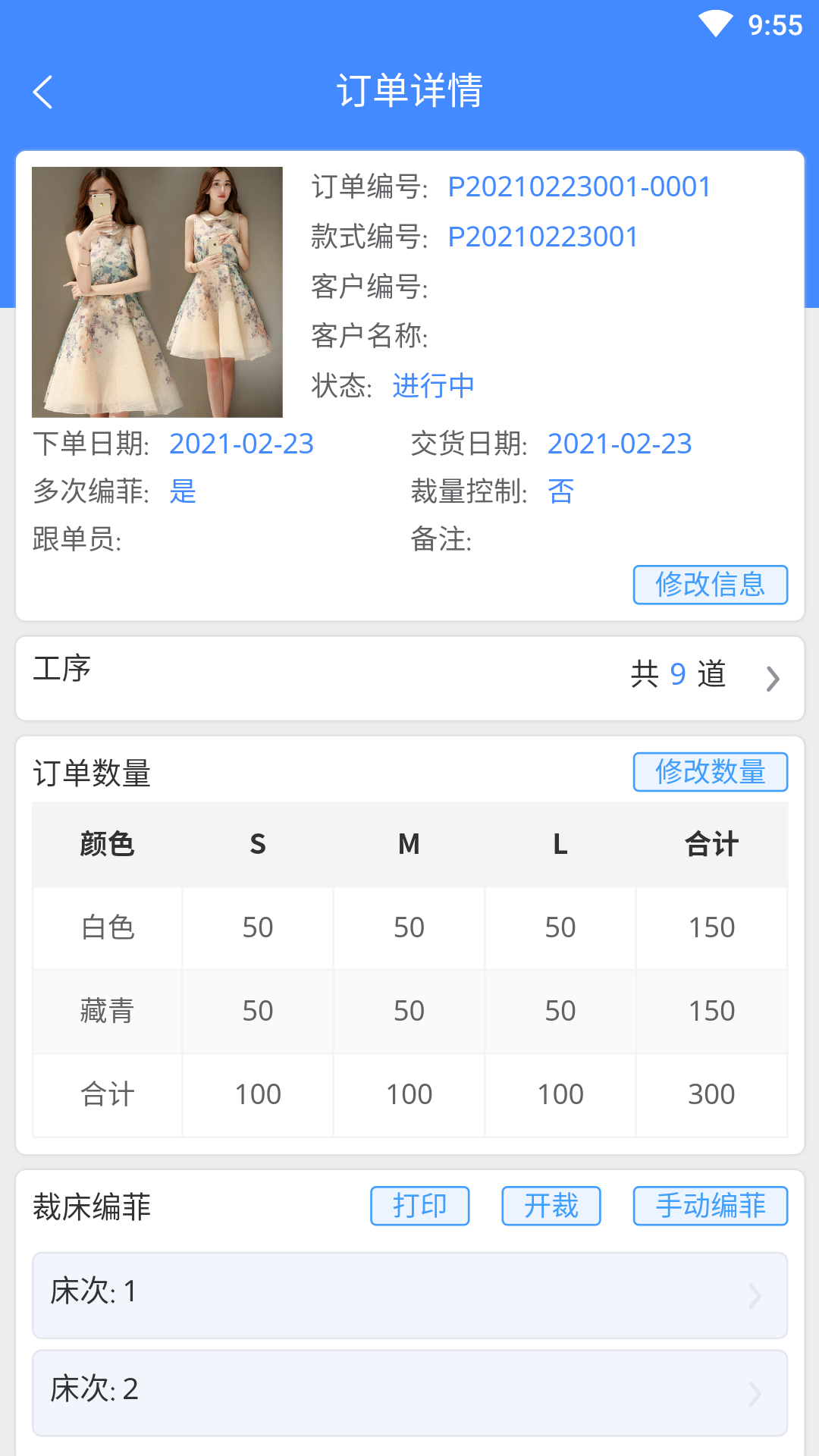Open the 工序 processes detail page
The width and height of the screenshot is (819, 1456).
(x=409, y=677)
